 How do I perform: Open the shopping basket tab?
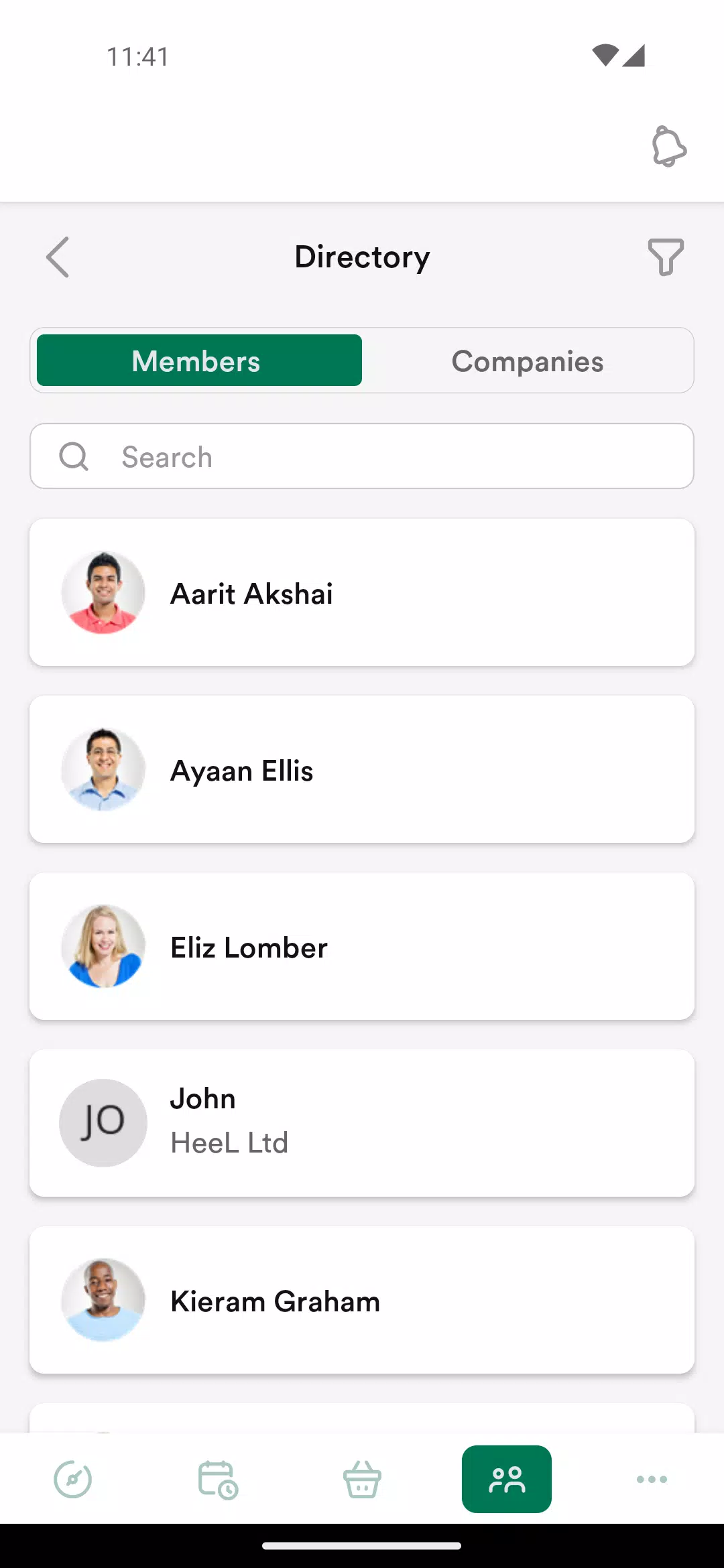click(x=362, y=1479)
